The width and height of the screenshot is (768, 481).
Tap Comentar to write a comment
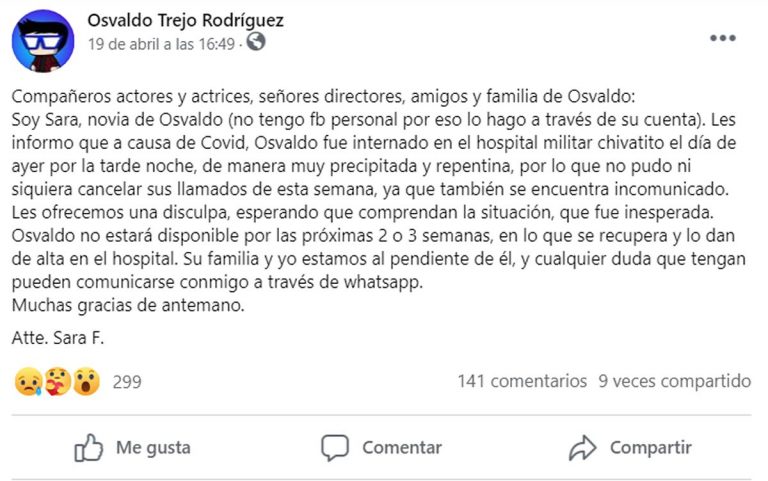[381, 447]
